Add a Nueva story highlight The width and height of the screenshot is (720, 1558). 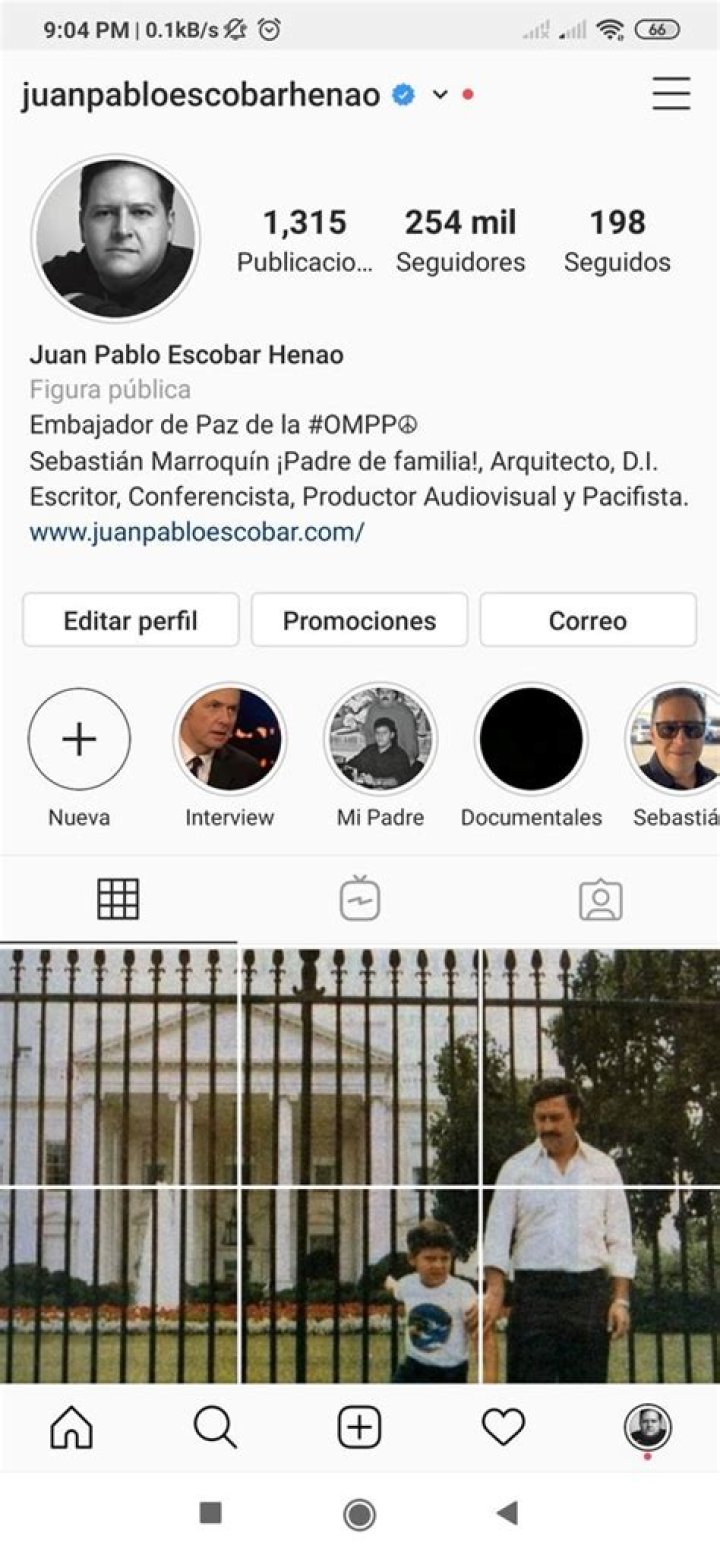[x=79, y=740]
